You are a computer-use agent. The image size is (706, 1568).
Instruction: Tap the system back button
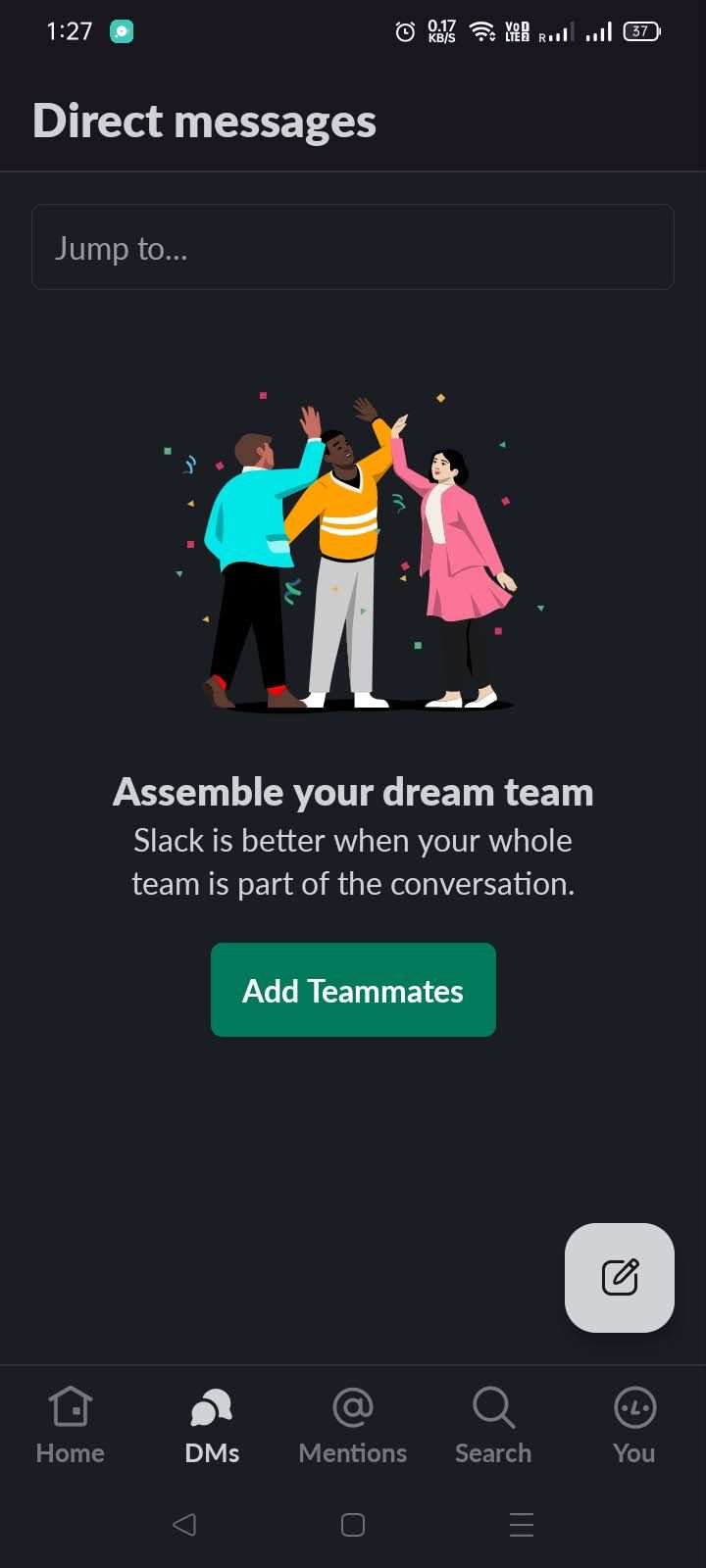coord(184,1524)
